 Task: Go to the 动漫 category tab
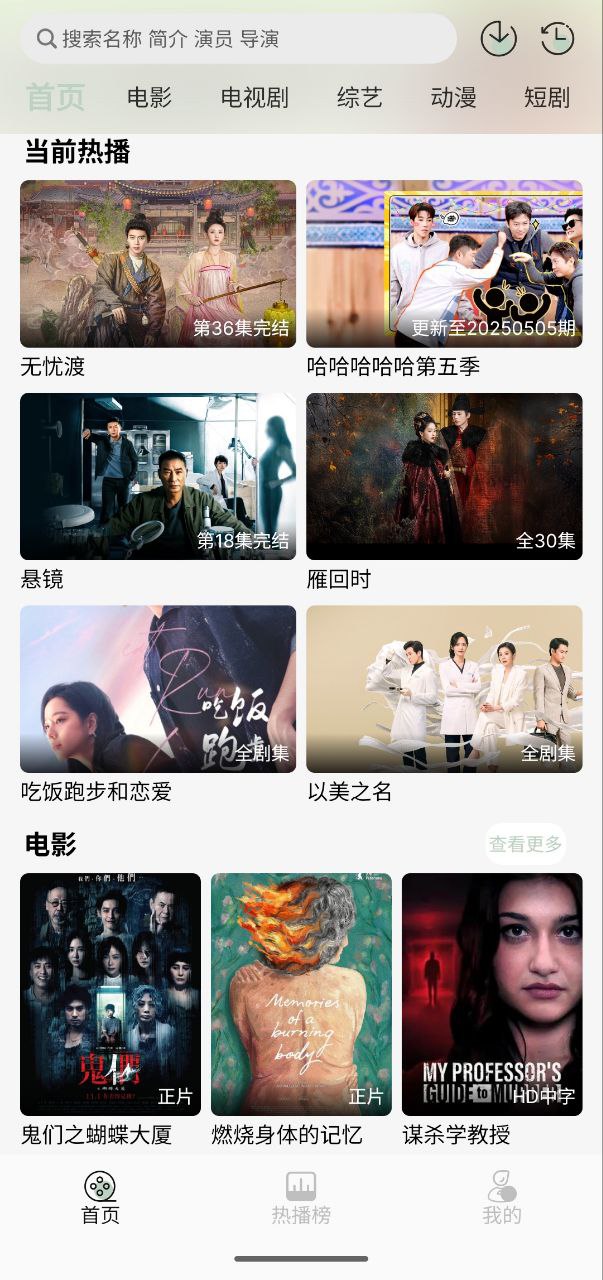453,97
